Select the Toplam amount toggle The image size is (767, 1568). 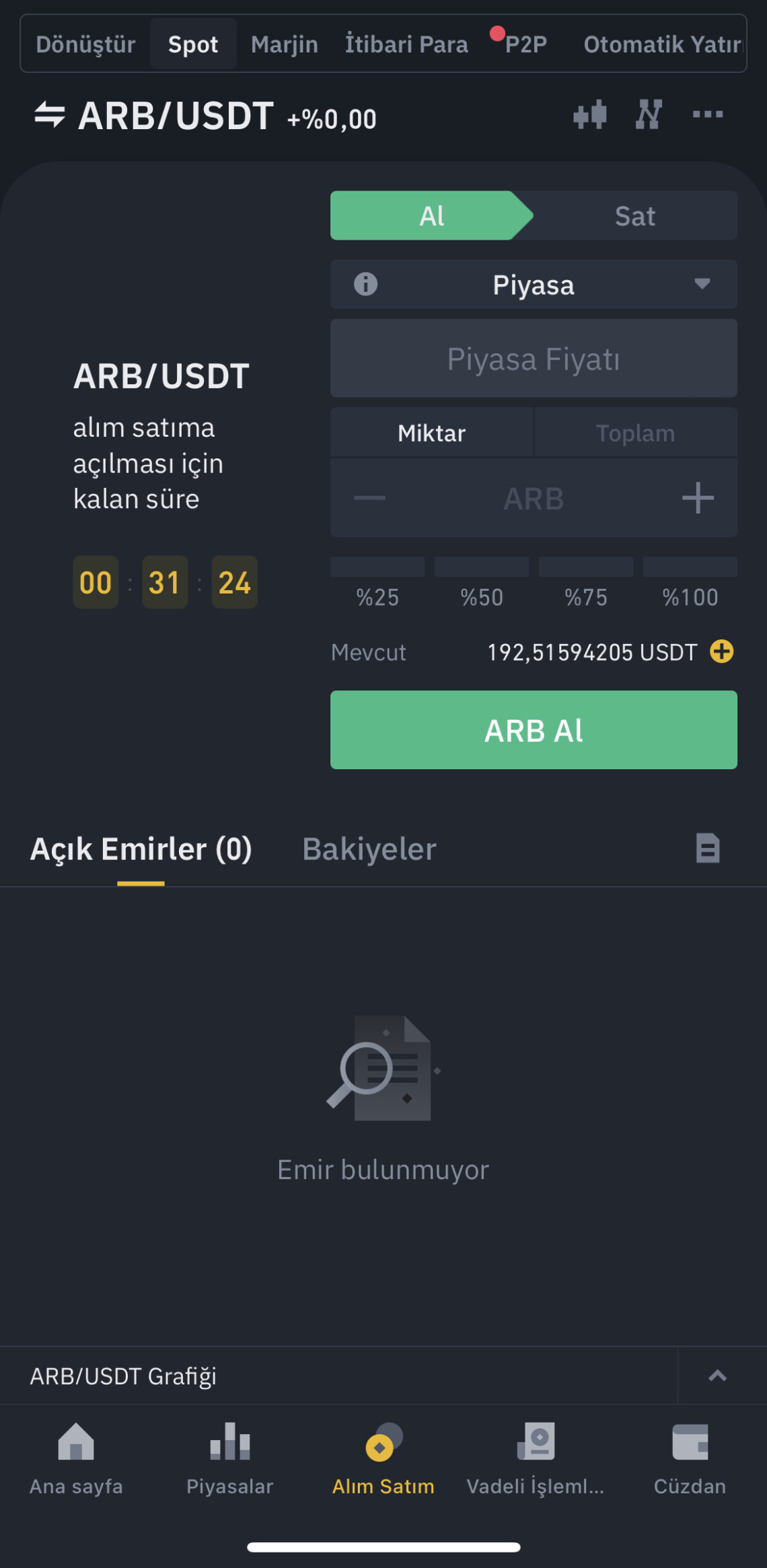(634, 433)
